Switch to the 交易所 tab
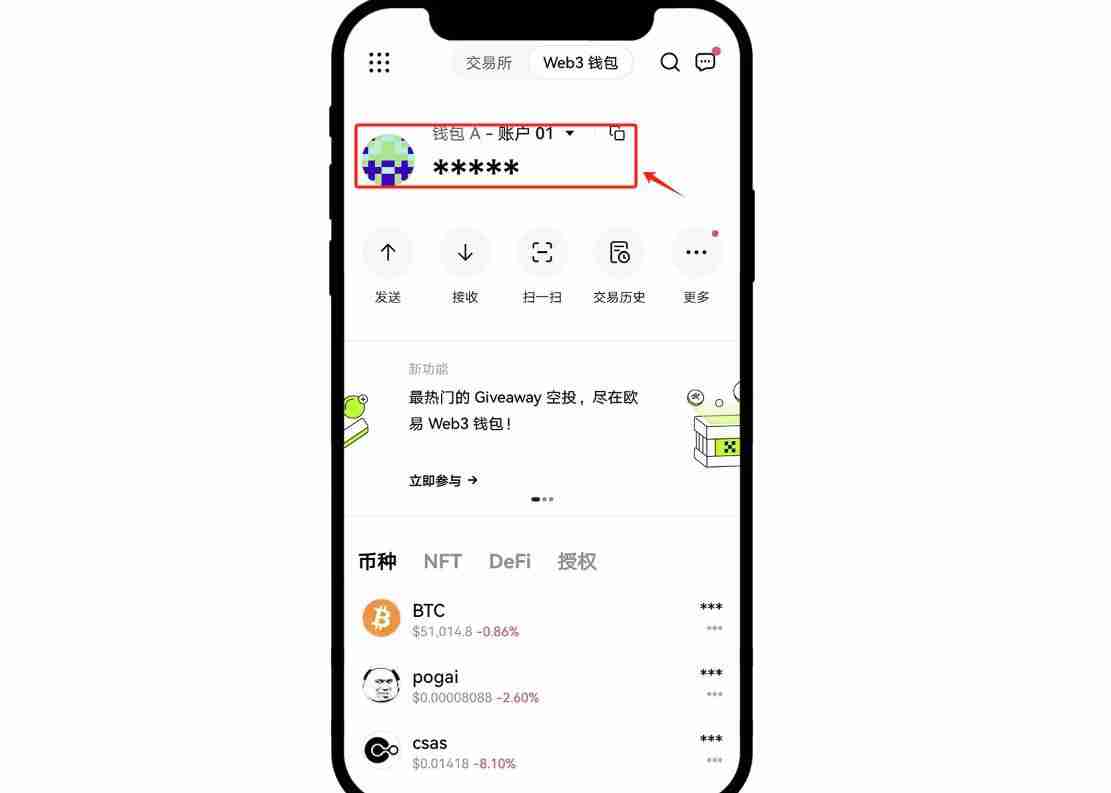1111x793 pixels. click(x=489, y=62)
